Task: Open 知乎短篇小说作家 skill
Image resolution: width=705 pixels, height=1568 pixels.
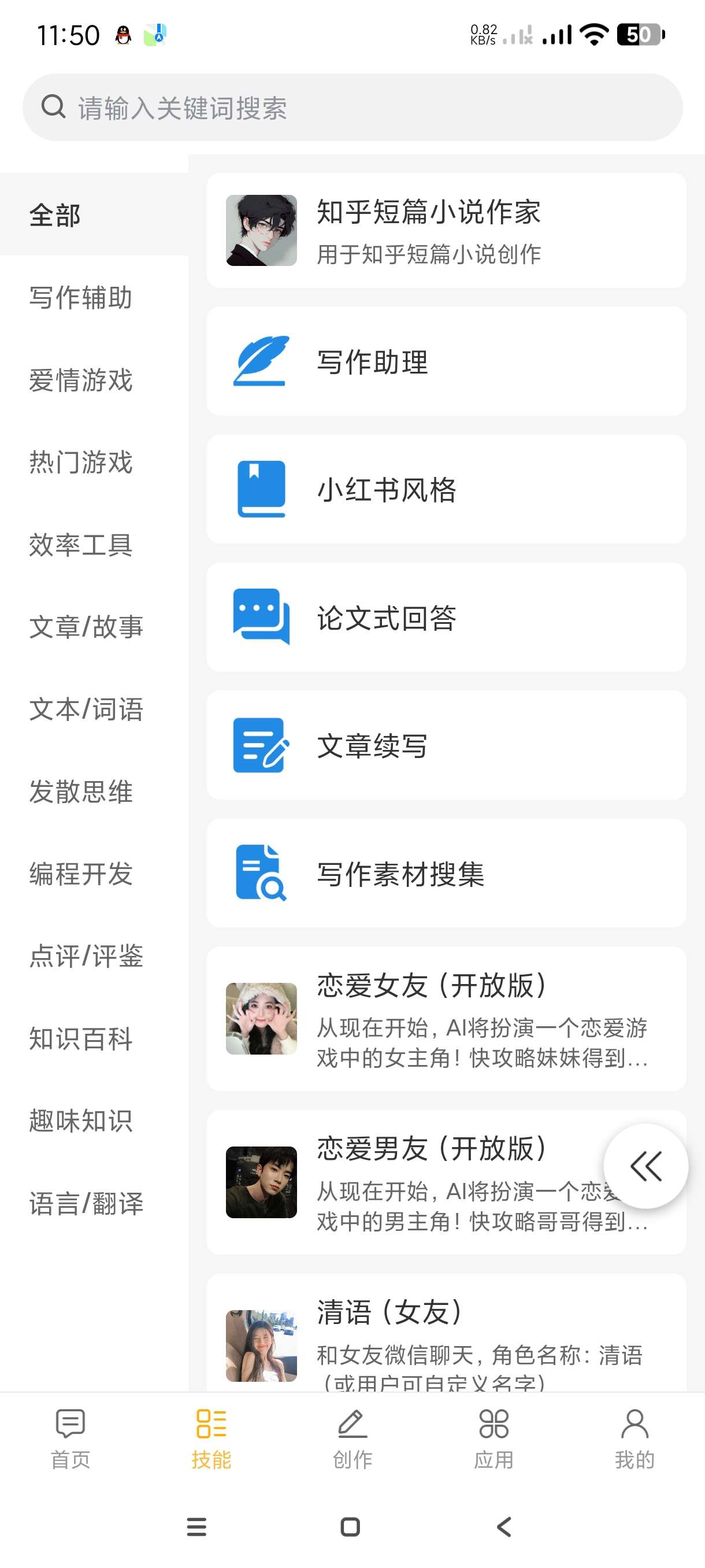Action: coord(446,230)
